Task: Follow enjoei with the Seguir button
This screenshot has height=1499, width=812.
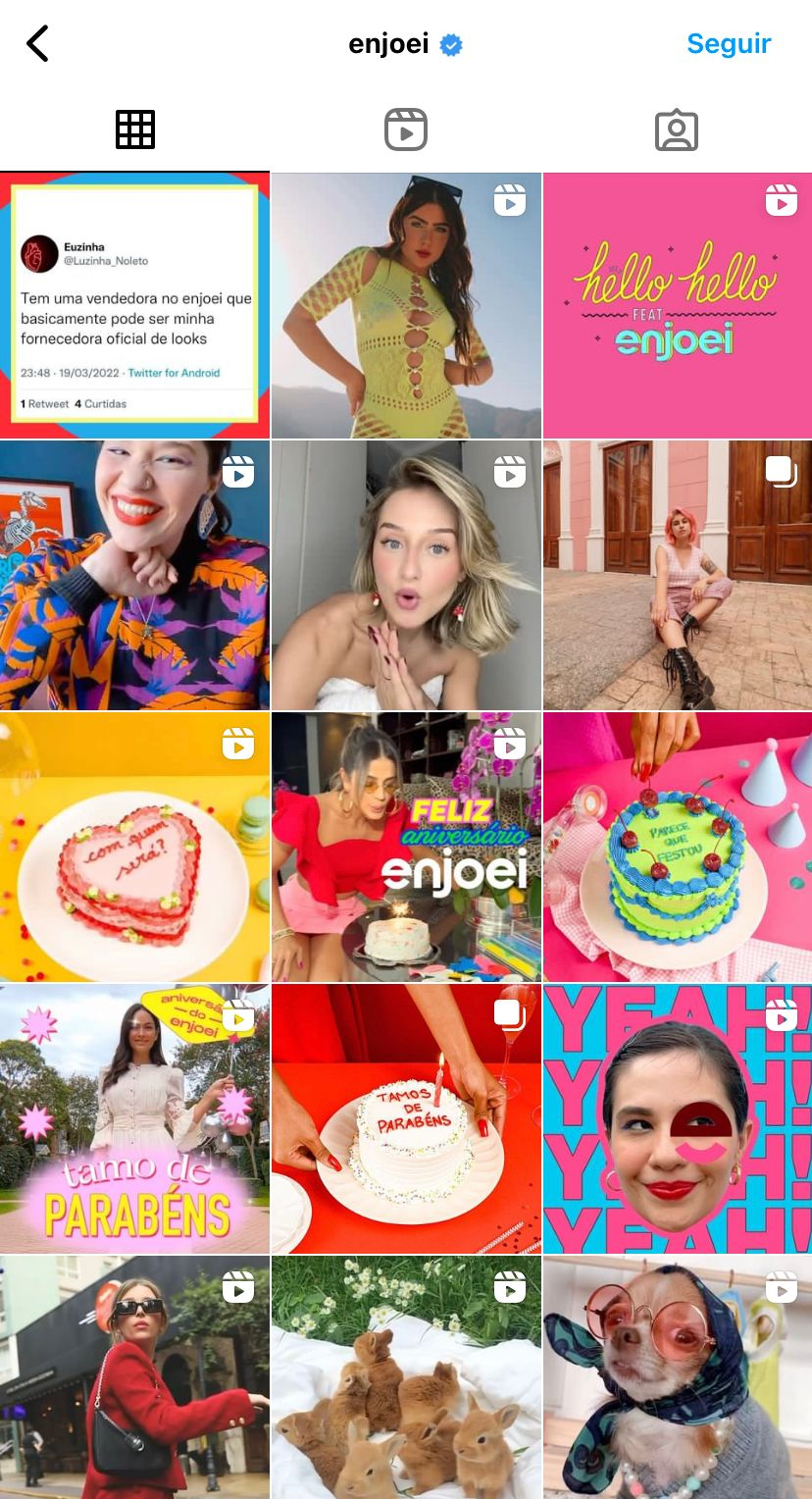Action: pos(729,44)
